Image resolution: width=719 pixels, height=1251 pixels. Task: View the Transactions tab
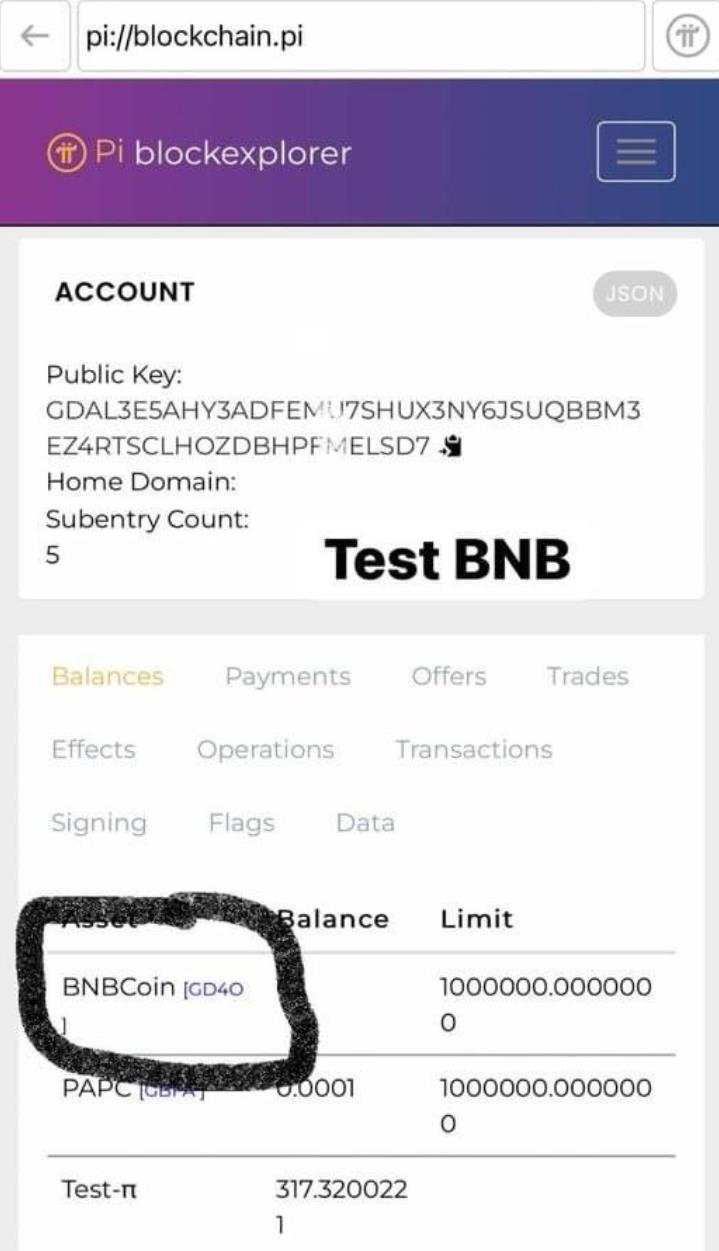point(473,750)
